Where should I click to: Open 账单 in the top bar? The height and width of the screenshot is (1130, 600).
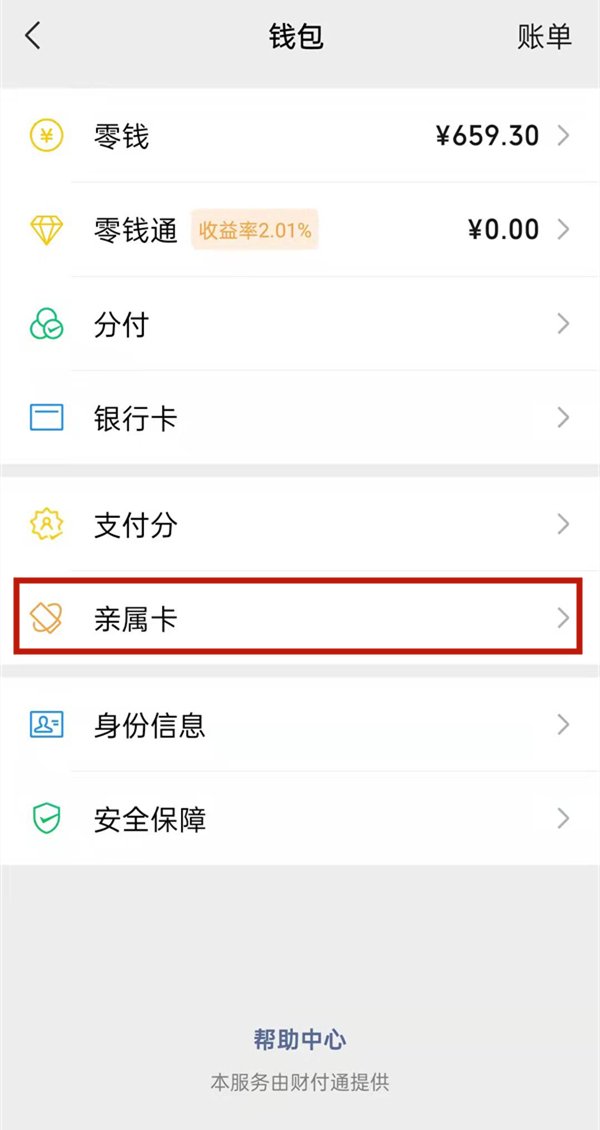click(x=544, y=37)
